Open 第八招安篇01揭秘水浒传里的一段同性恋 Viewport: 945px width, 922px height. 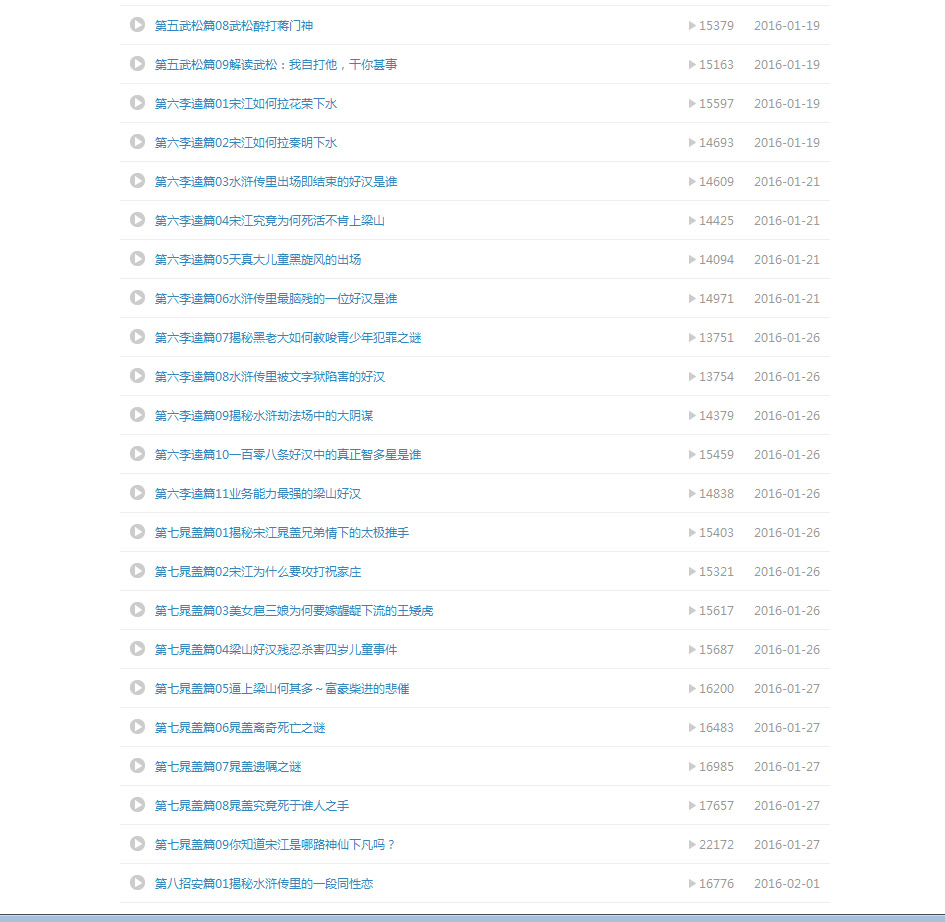pos(263,883)
